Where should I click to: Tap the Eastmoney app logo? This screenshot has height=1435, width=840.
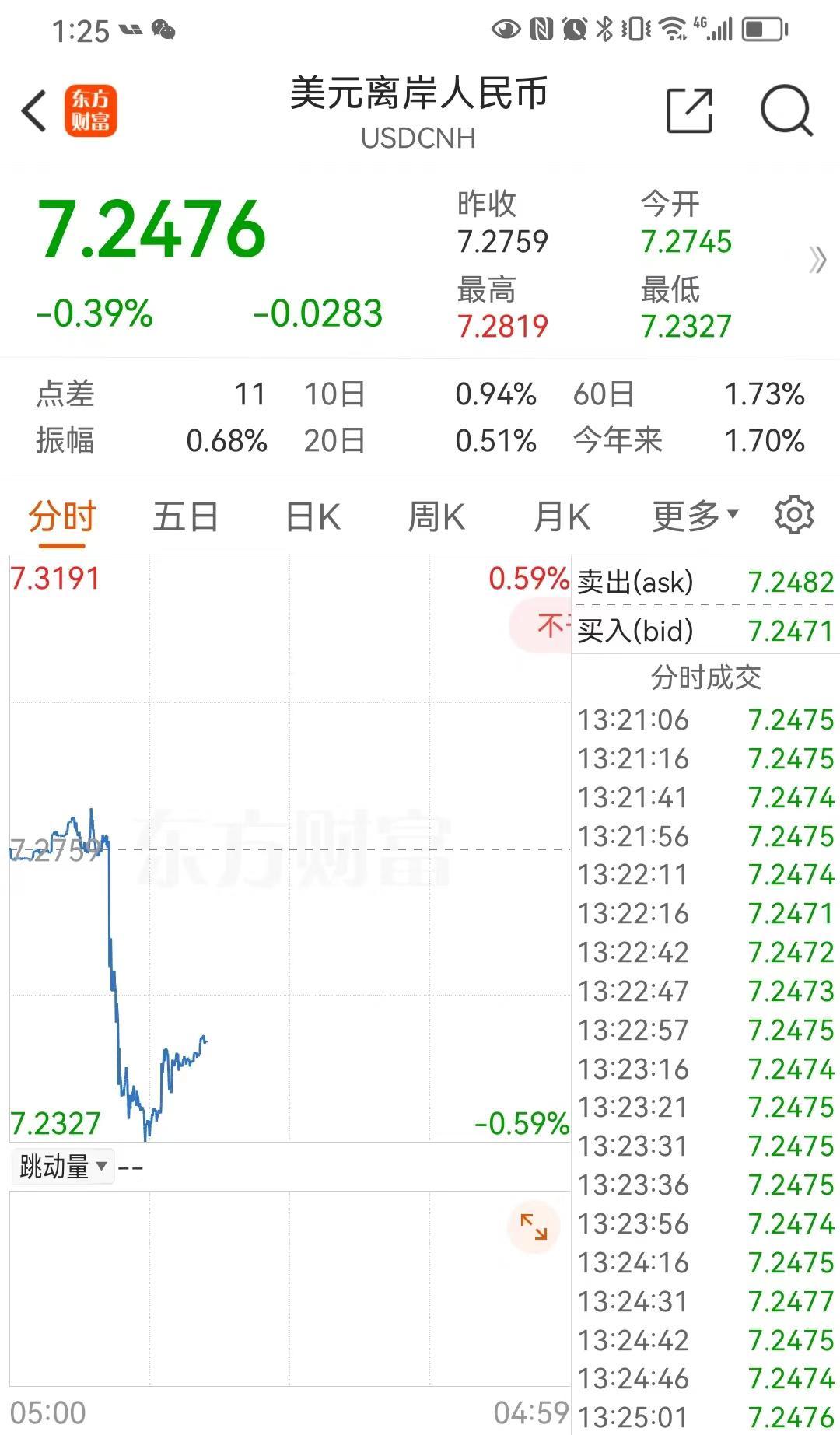point(91,110)
